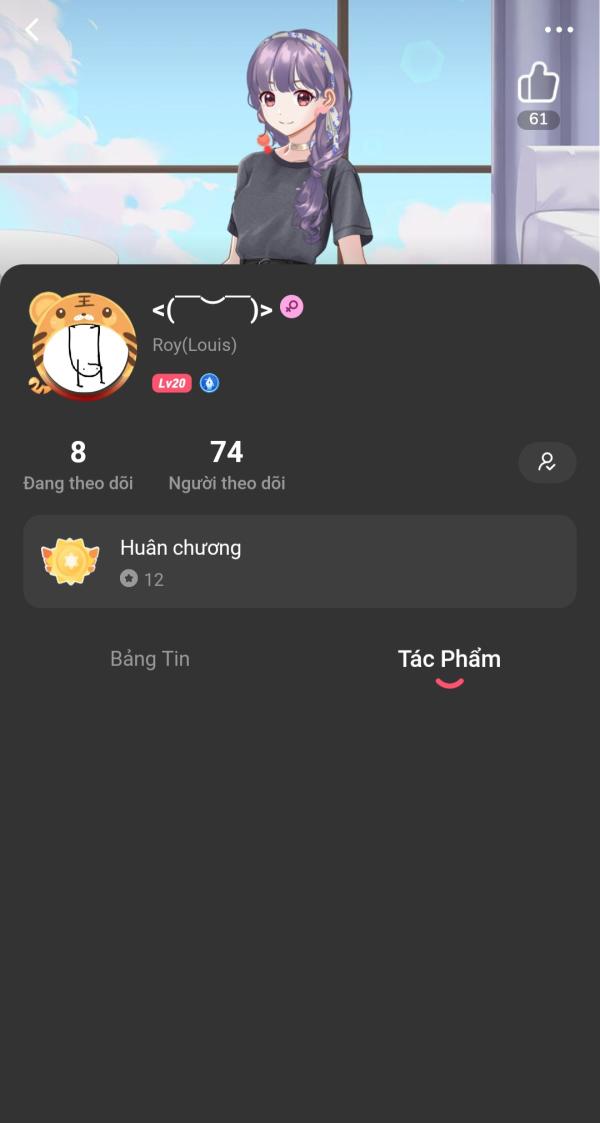Image resolution: width=600 pixels, height=1123 pixels.
Task: Open the Huân chương medals card
Action: coord(300,562)
